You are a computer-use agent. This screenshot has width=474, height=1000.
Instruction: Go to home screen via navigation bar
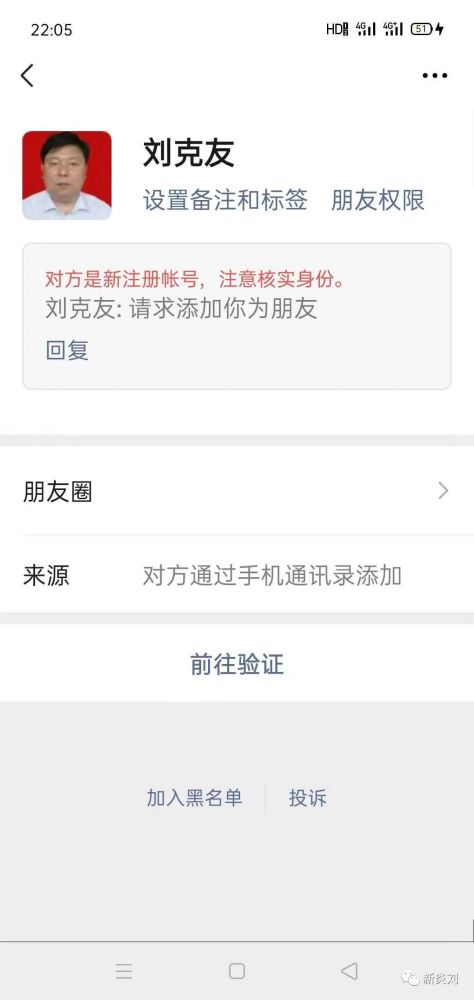tap(237, 971)
